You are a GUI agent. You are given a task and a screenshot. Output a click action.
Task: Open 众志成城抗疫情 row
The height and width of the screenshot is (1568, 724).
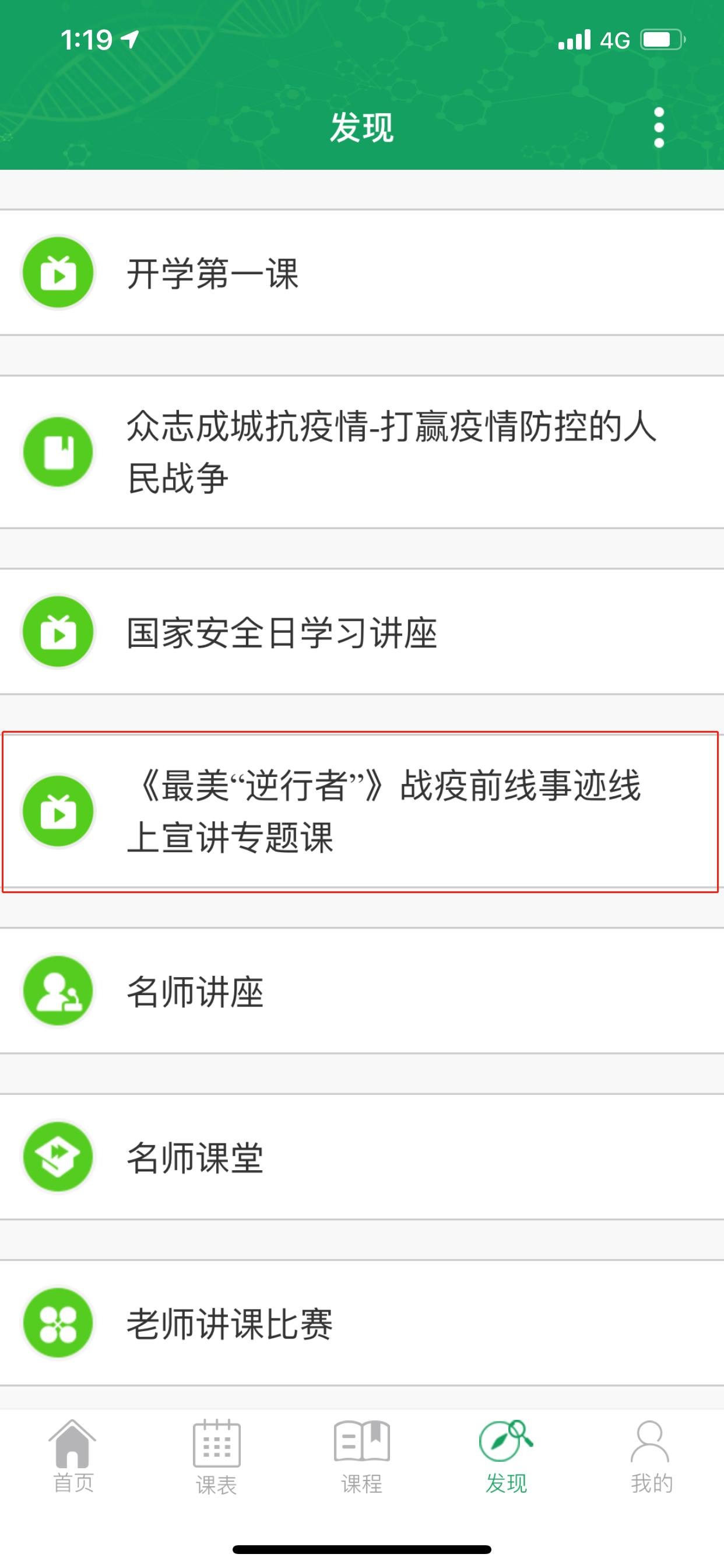click(362, 452)
